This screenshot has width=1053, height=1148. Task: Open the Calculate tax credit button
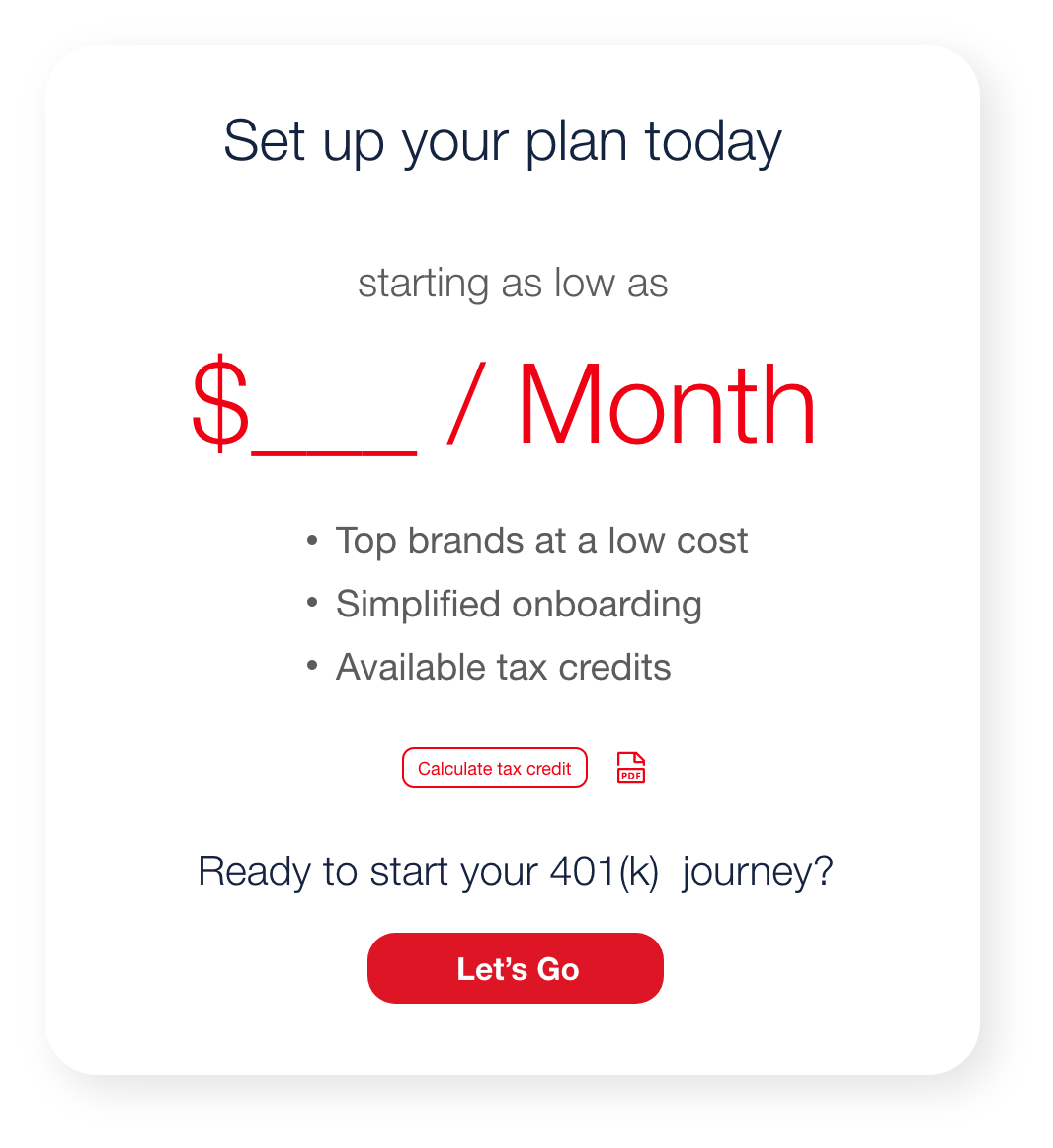coord(494,768)
